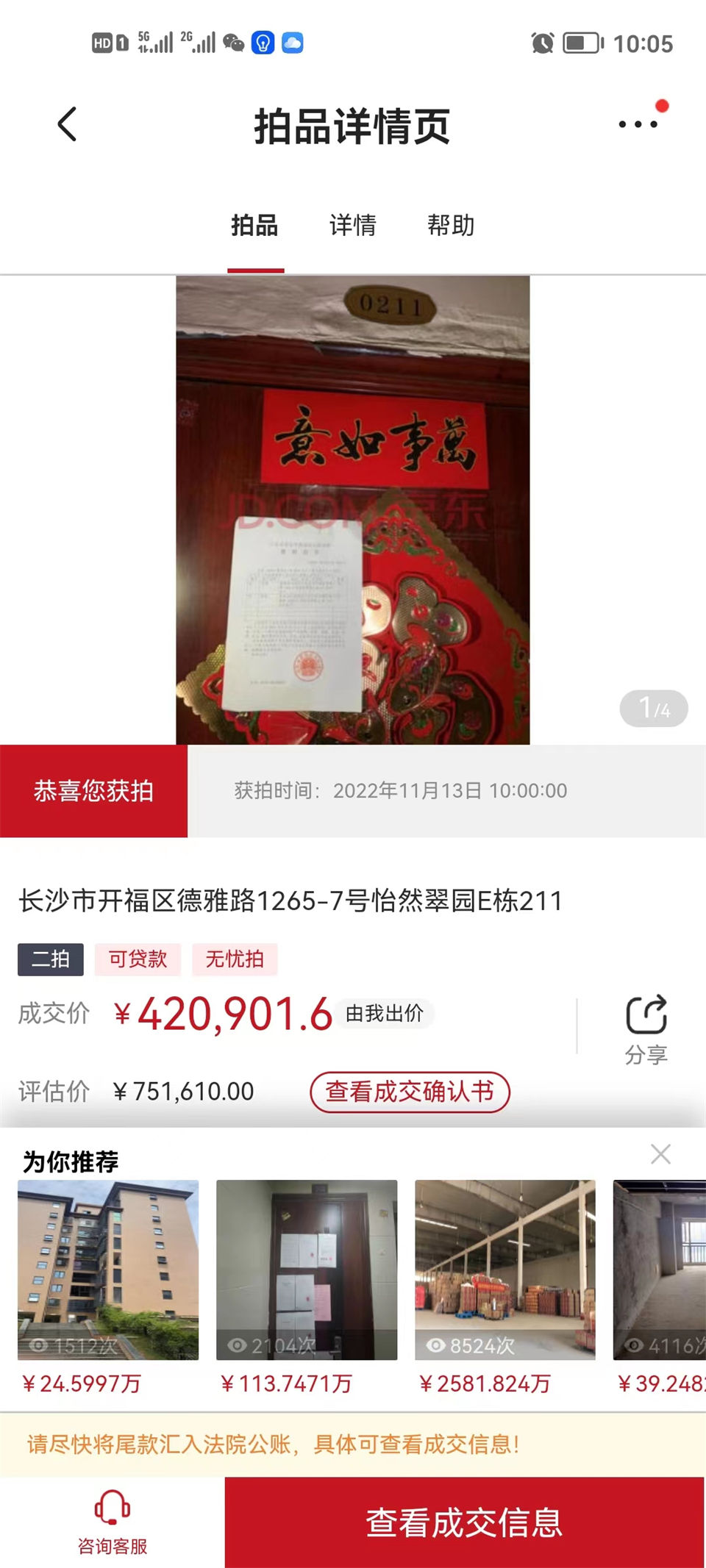This screenshot has height=1568, width=706.
Task: Tap 查看成交信息 button
Action: click(464, 1522)
